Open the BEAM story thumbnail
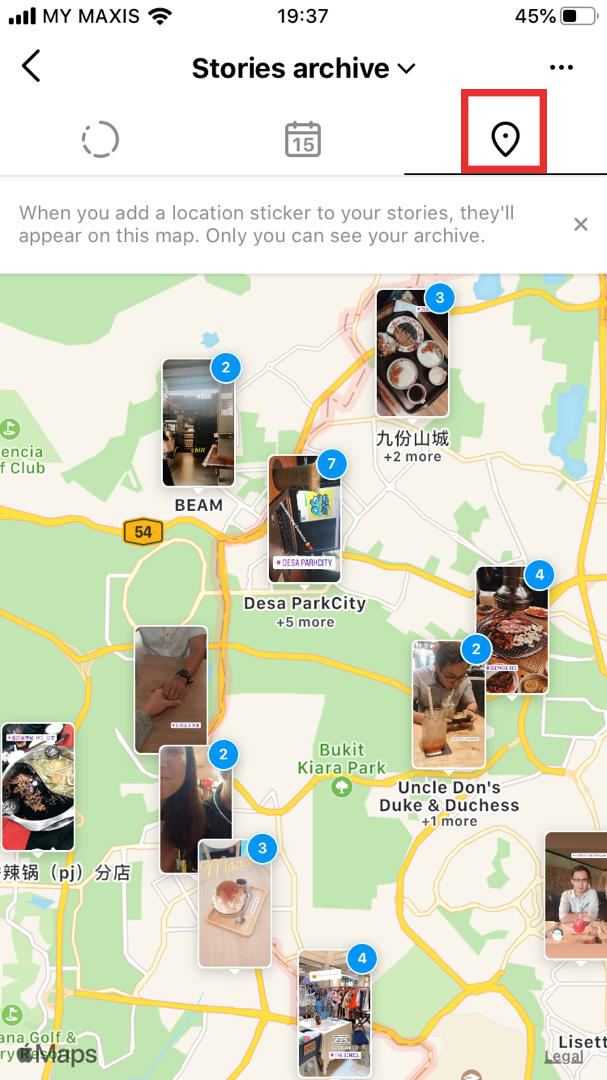607x1080 pixels. pyautogui.click(x=198, y=423)
